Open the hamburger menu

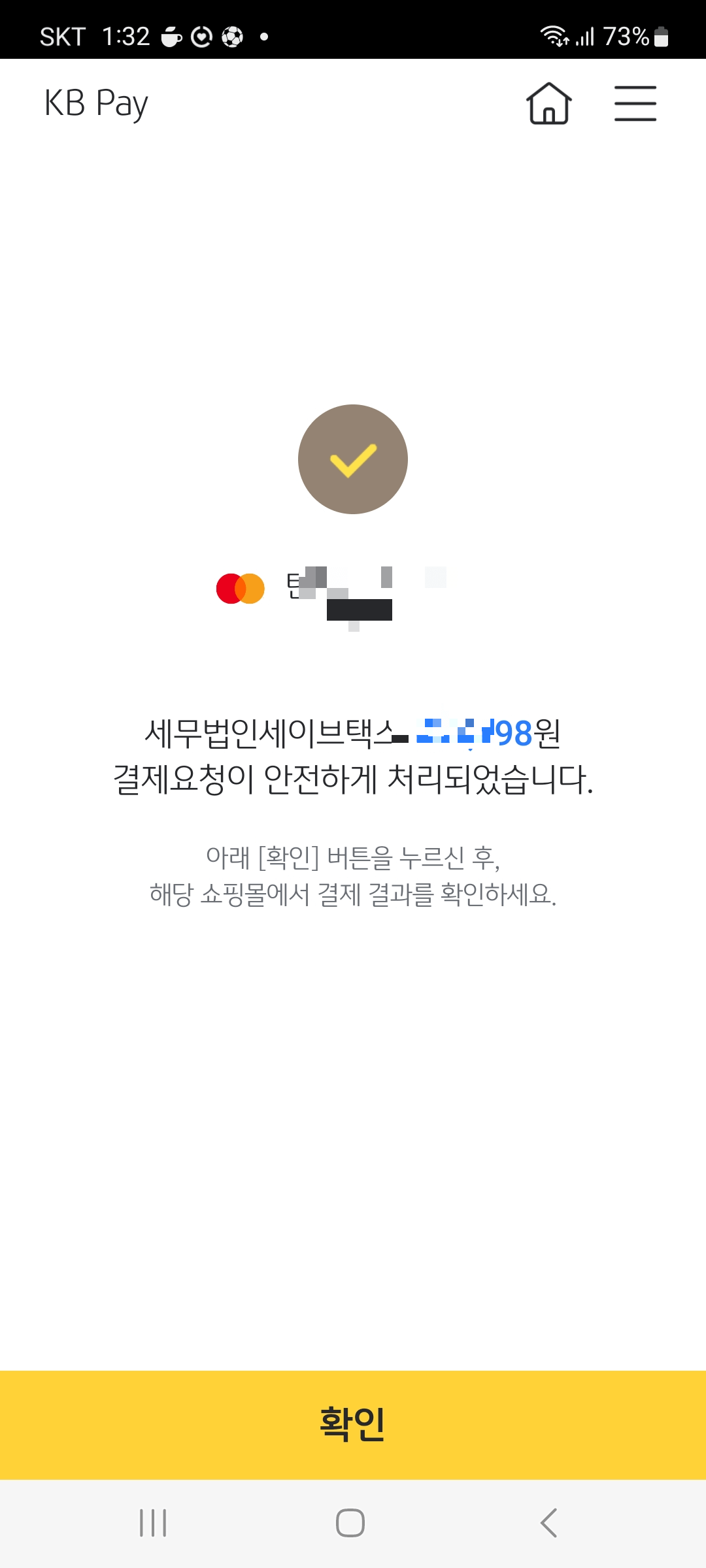(x=635, y=103)
